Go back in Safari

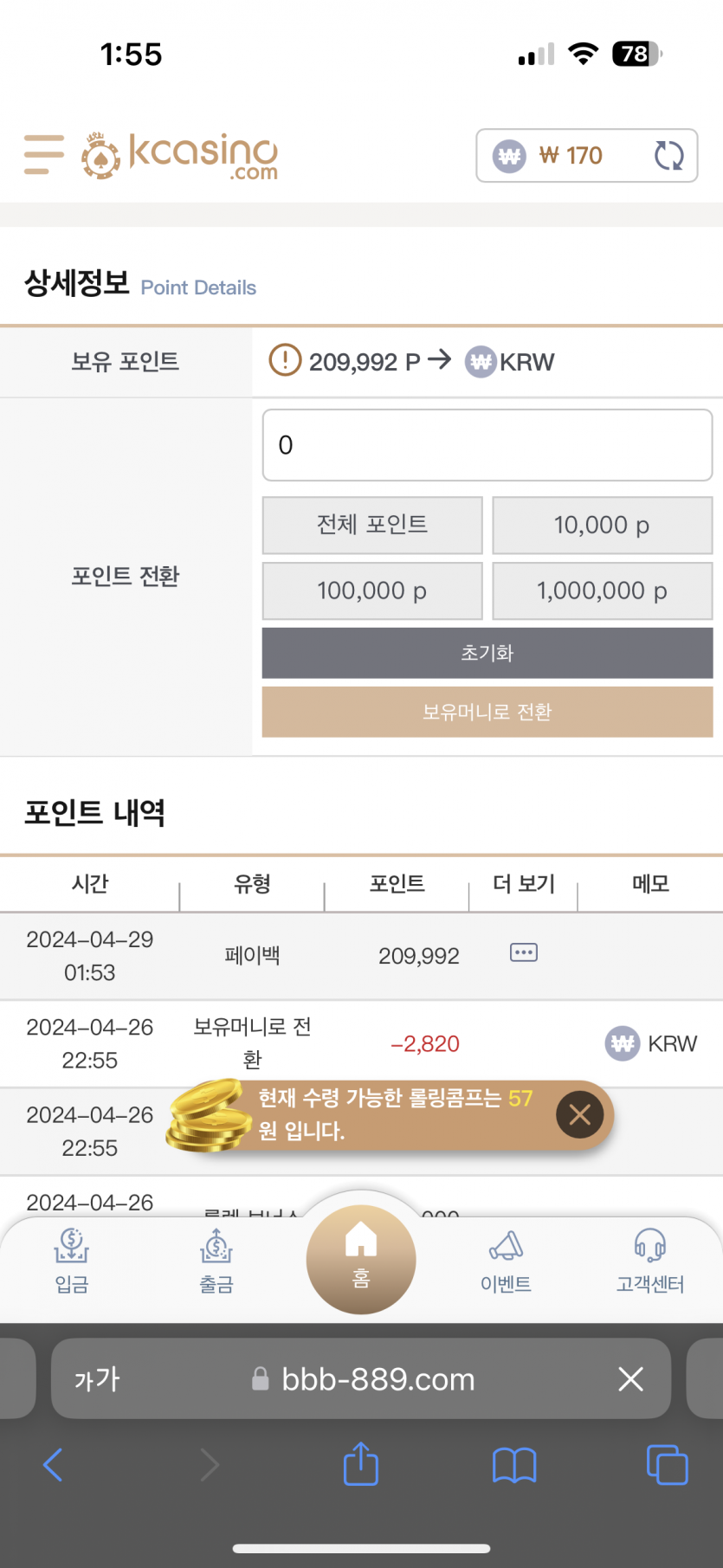(53, 1465)
